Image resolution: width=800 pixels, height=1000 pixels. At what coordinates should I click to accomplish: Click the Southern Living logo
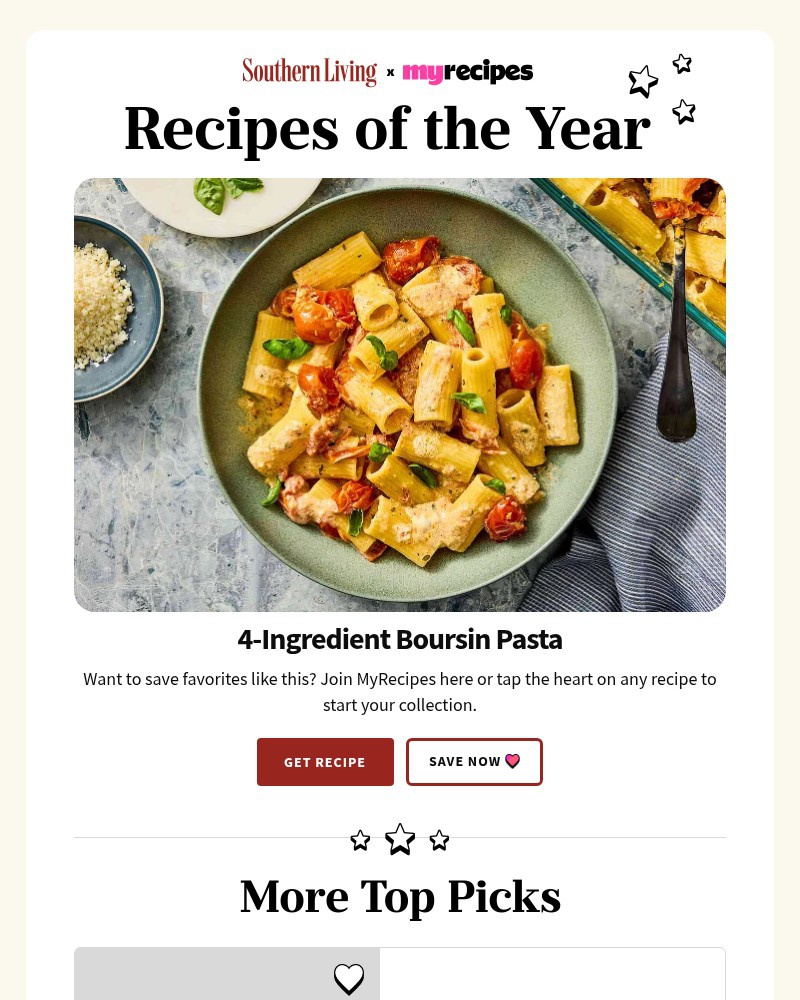point(309,71)
